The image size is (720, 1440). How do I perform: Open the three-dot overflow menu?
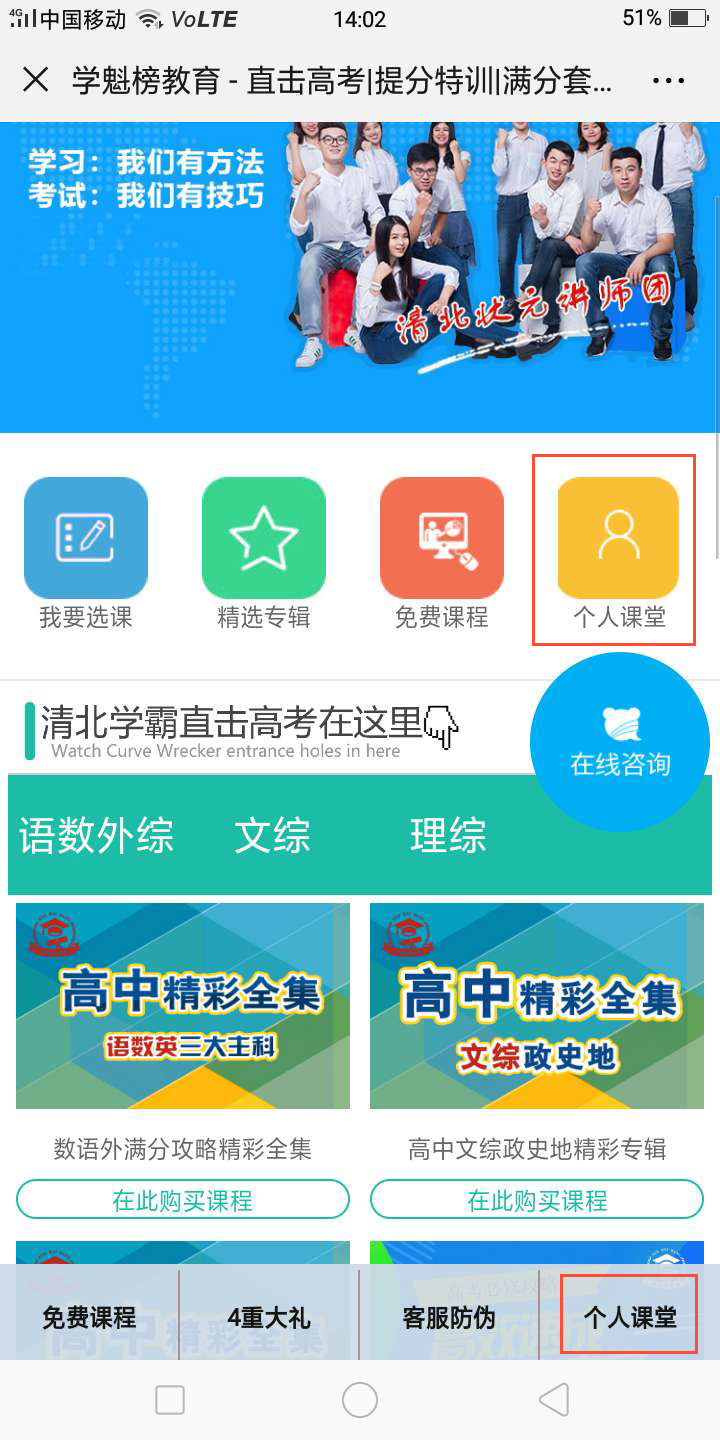[668, 81]
